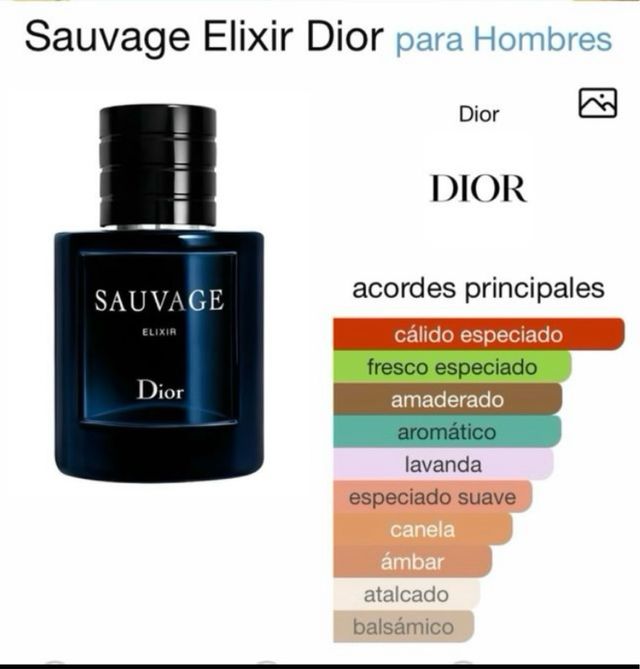This screenshot has height=669, width=640.
Task: Open the Dior designer link
Action: [x=478, y=114]
